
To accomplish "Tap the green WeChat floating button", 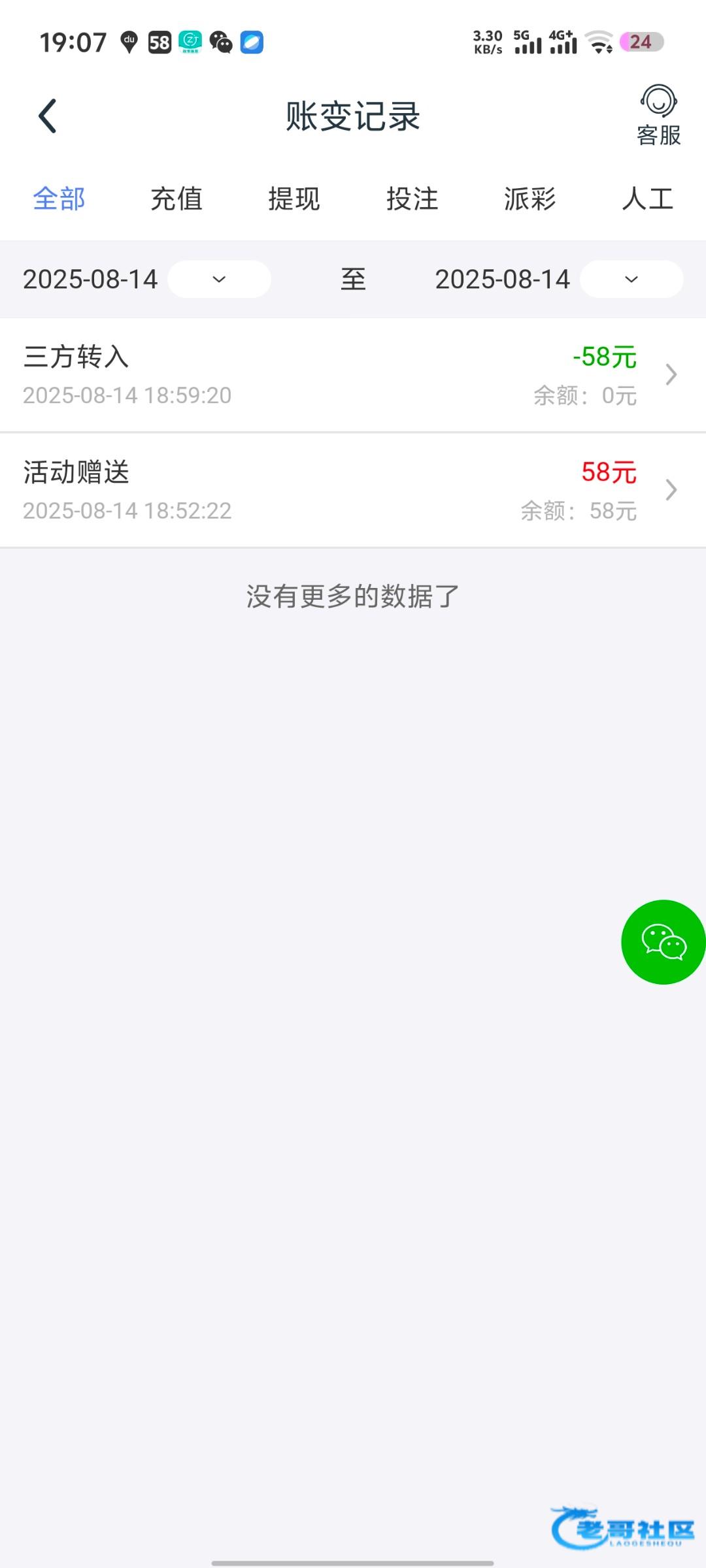I will tap(663, 941).
